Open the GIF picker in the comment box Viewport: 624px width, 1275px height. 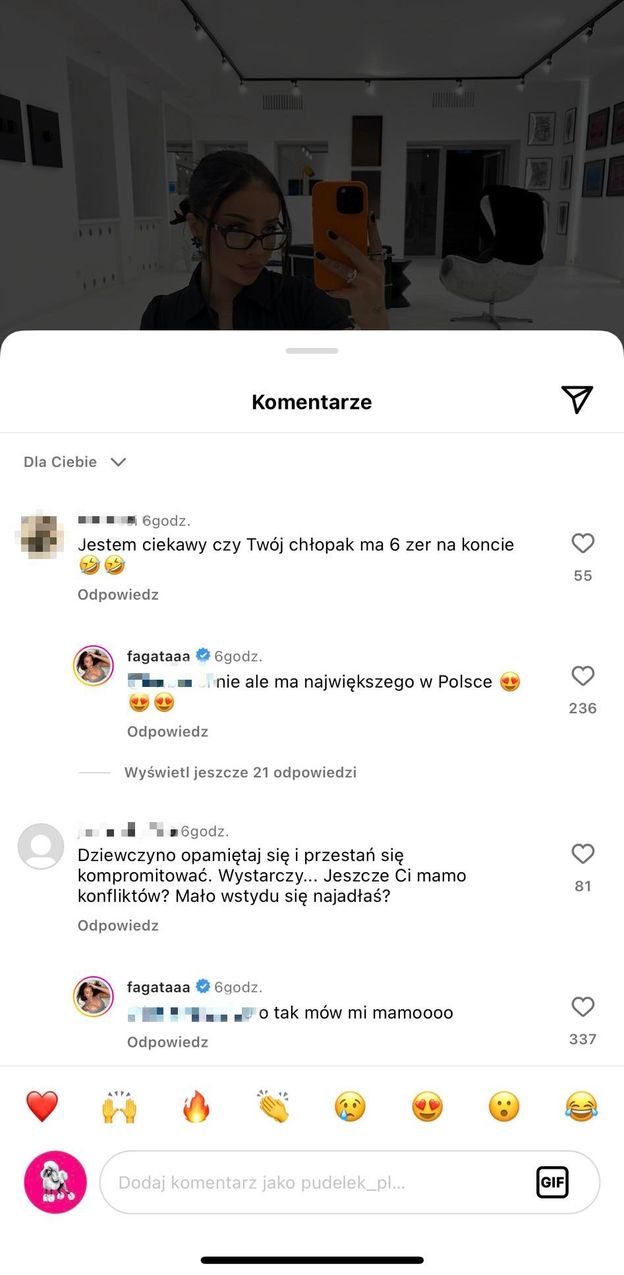tap(552, 1182)
